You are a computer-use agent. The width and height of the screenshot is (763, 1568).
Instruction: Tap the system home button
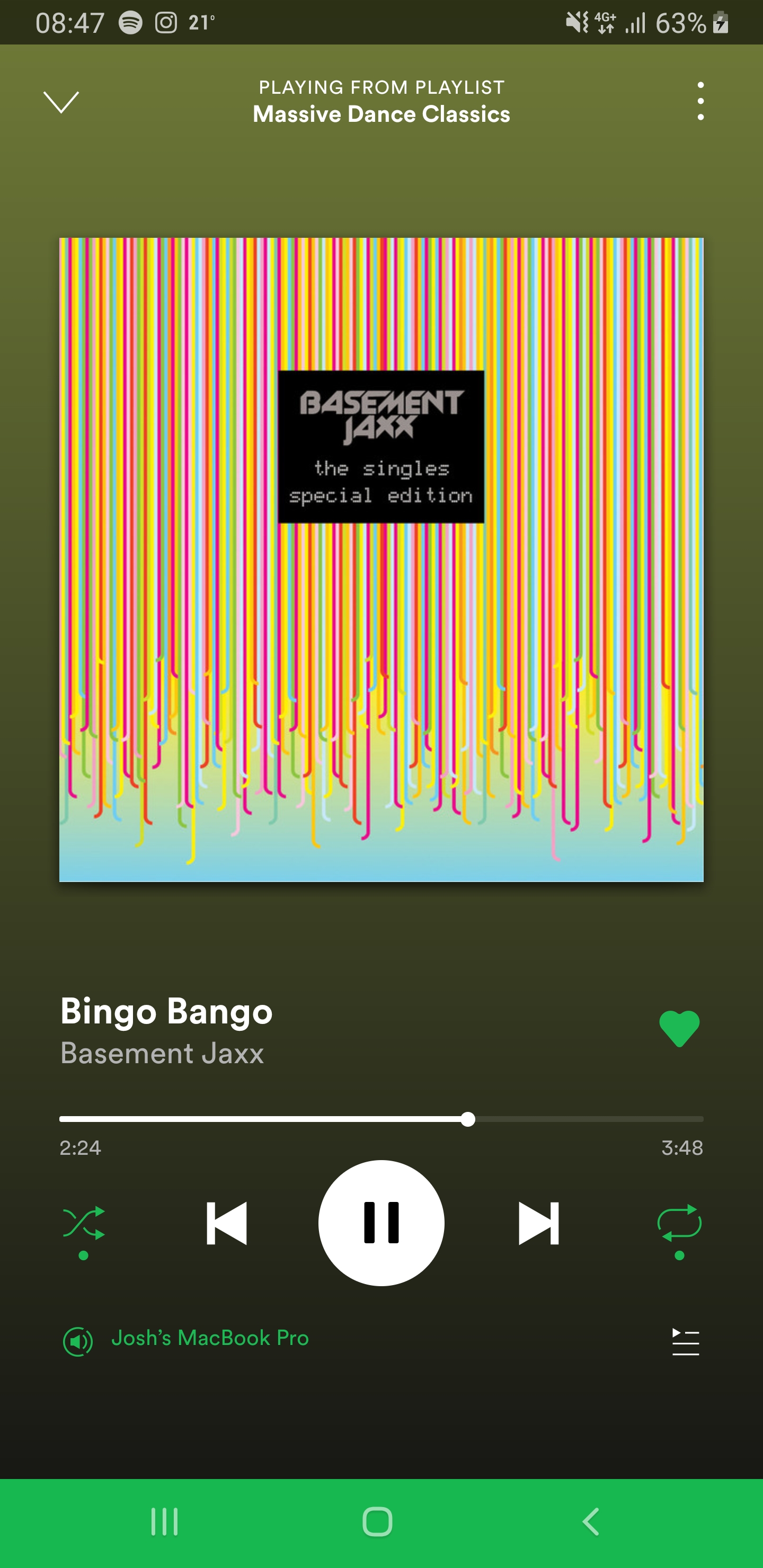378,1522
